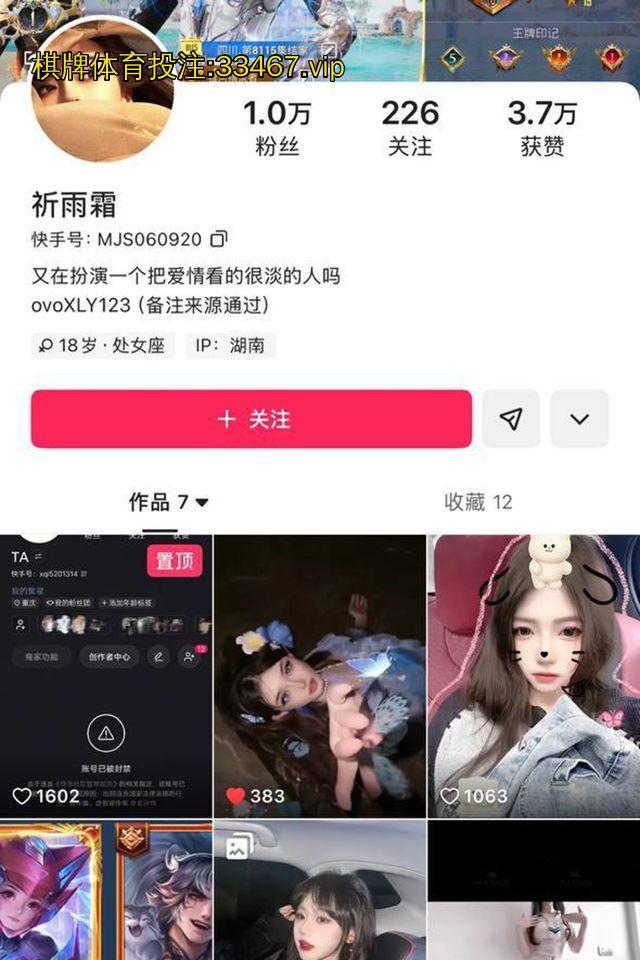
Task: Open the video with 1063 likes
Action: (x=534, y=676)
